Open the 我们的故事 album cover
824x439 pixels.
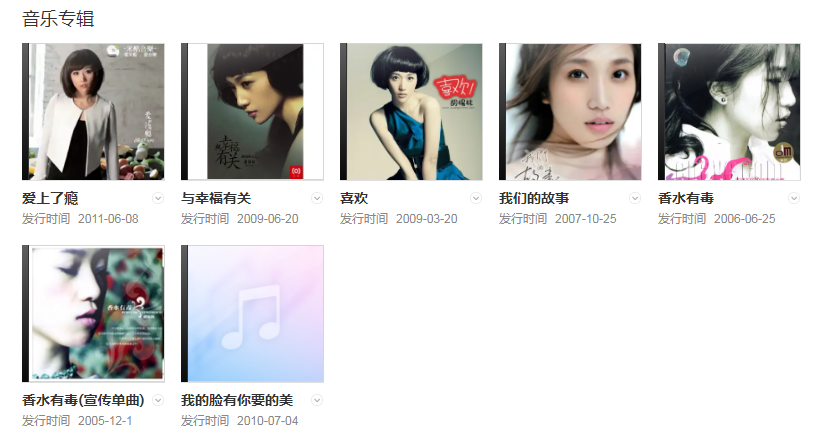tap(571, 112)
